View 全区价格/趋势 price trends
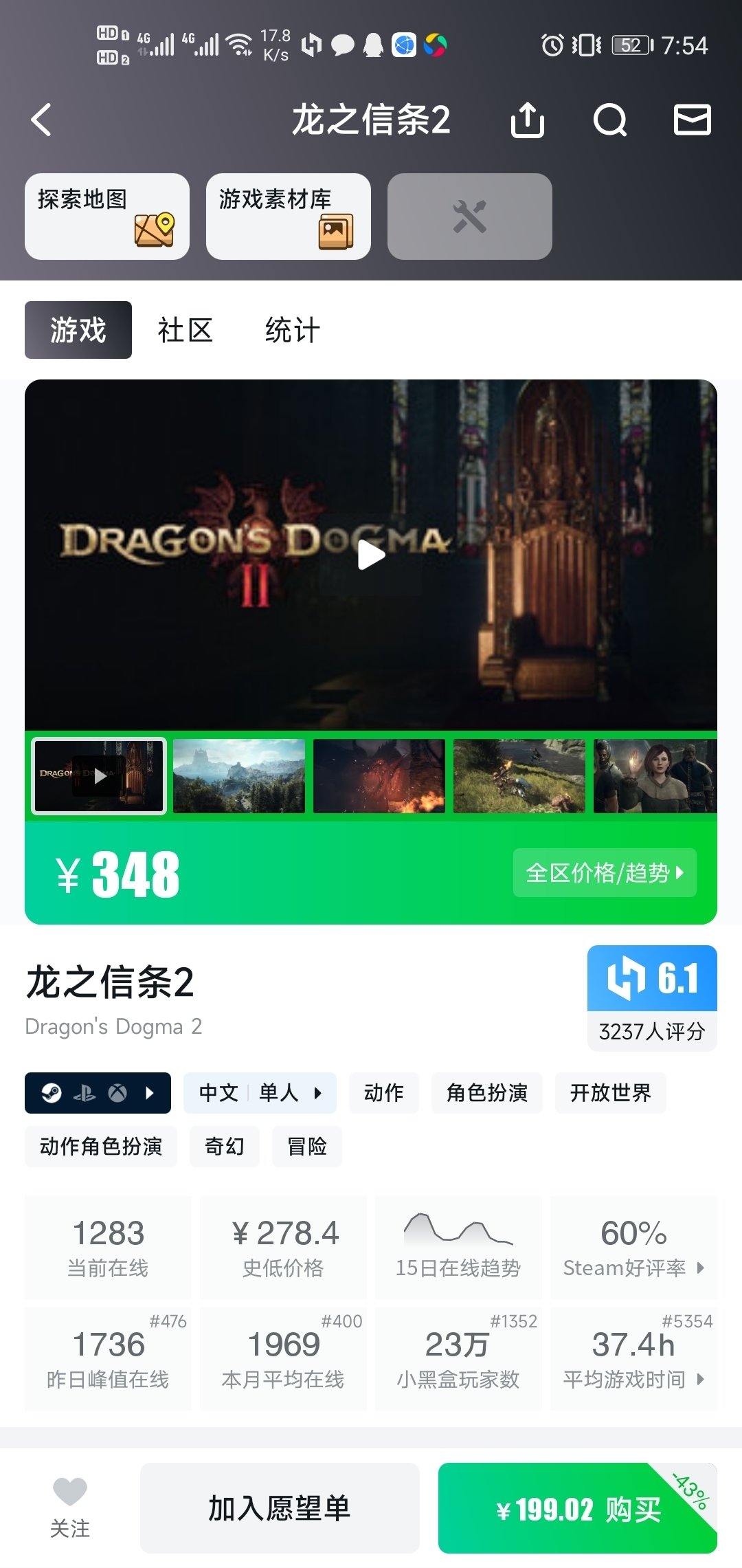 pos(605,872)
